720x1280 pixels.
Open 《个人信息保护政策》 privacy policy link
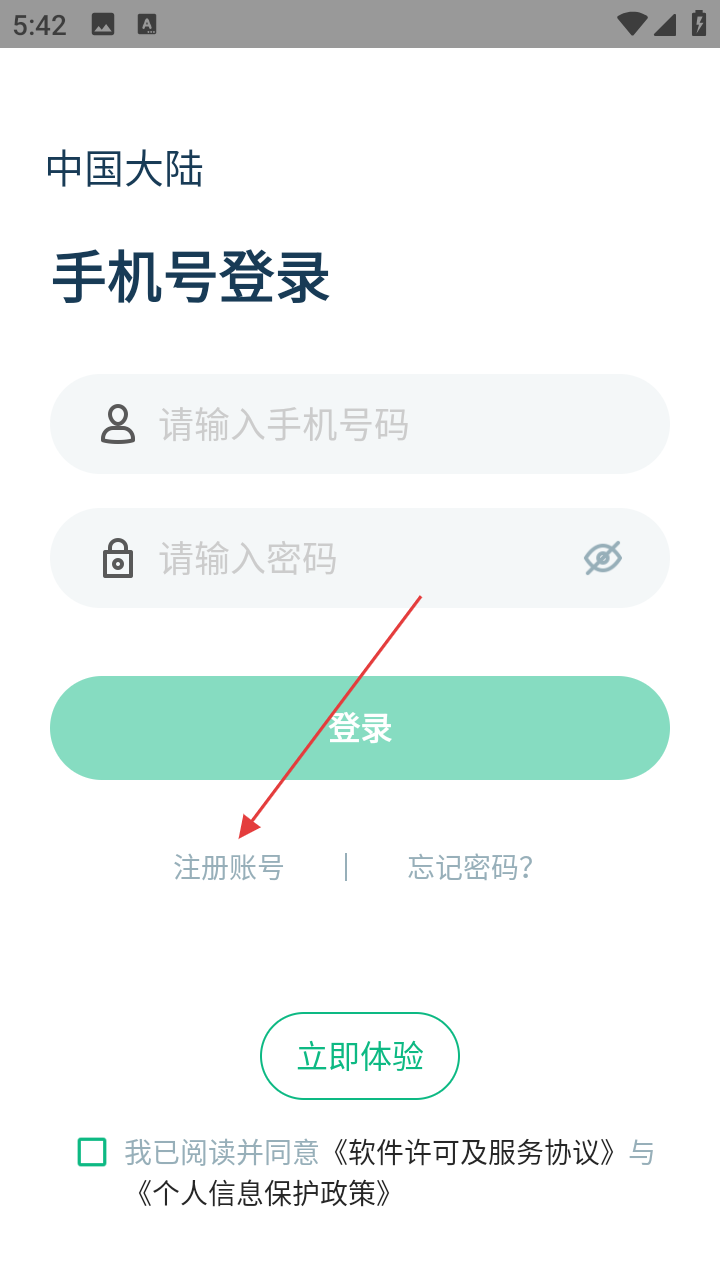point(262,1193)
